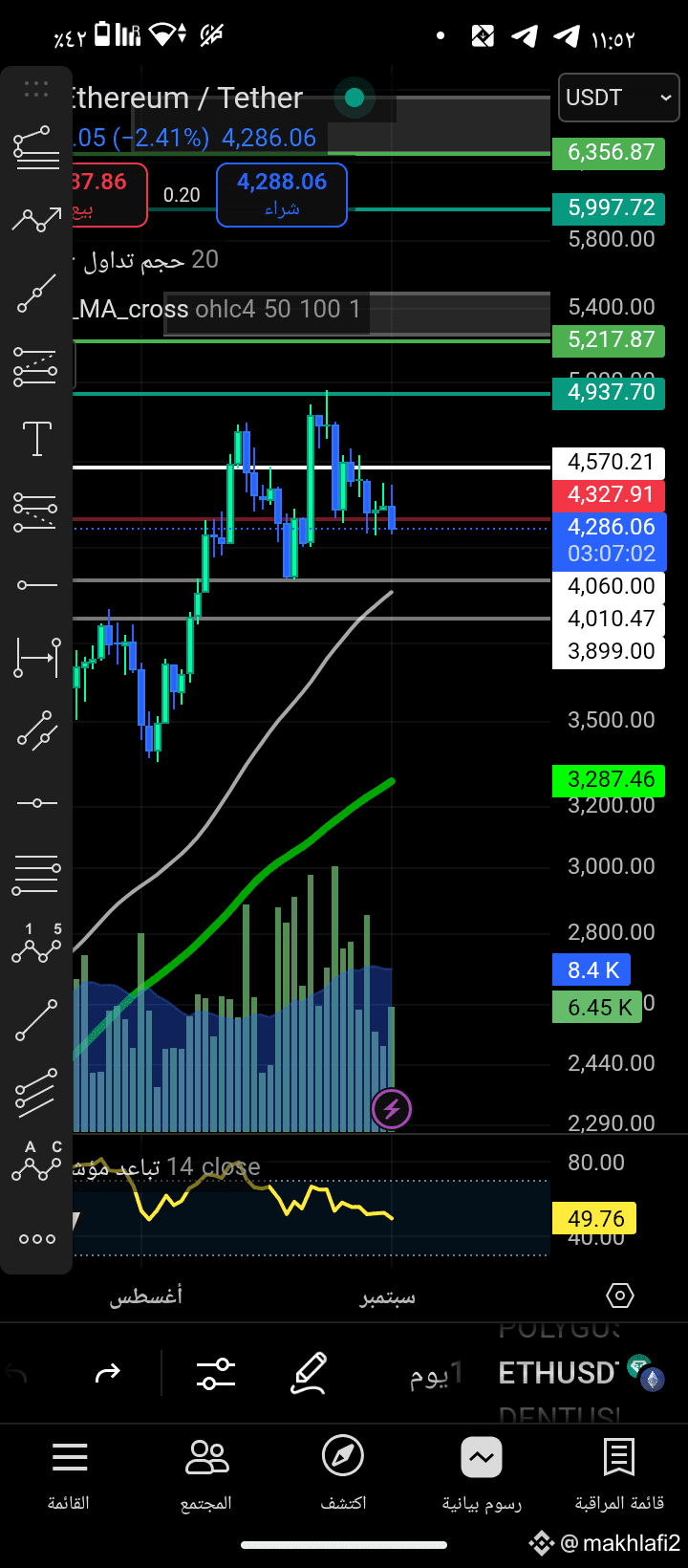Change the 1 day timeframe

click(x=437, y=1375)
